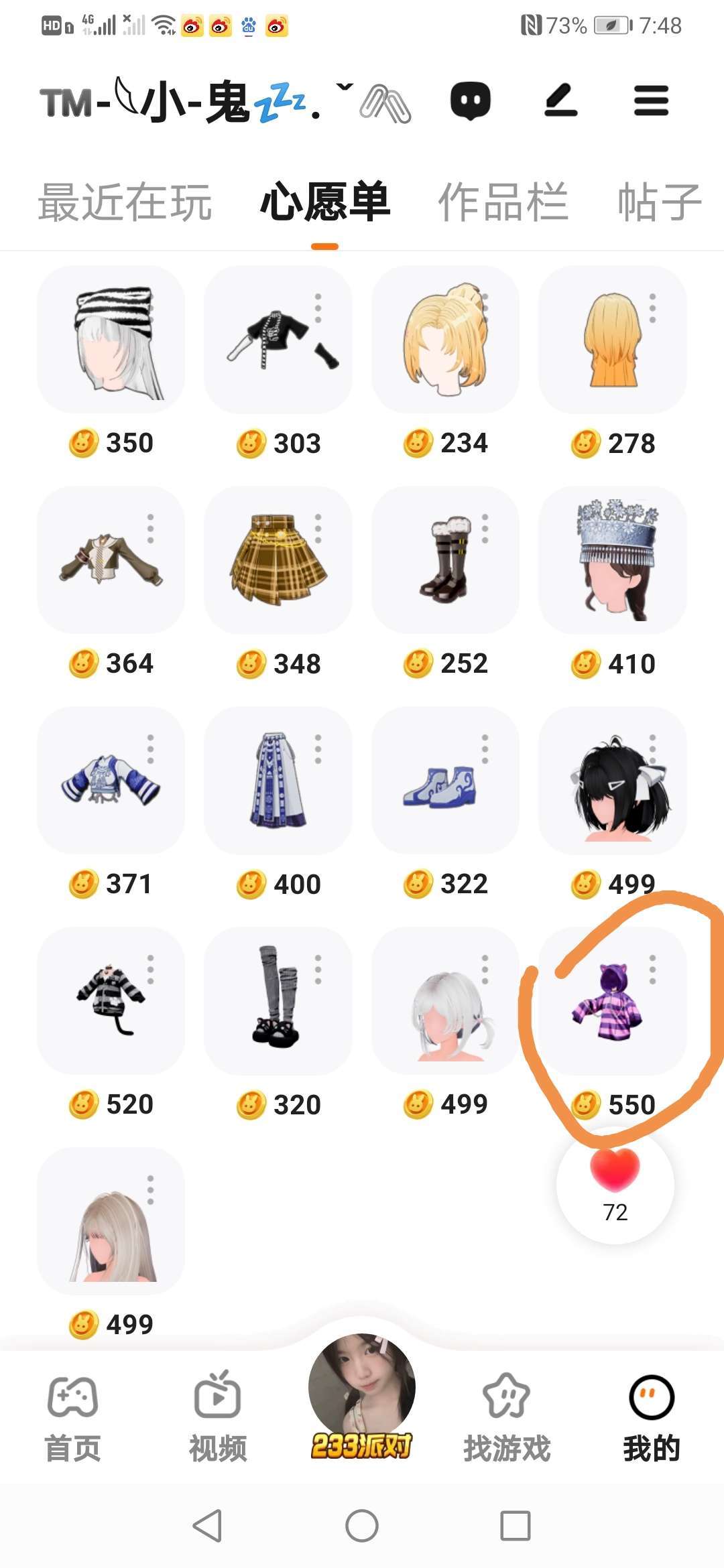The height and width of the screenshot is (1568, 724).
Task: Open the hamburger menu
Action: 651,101
